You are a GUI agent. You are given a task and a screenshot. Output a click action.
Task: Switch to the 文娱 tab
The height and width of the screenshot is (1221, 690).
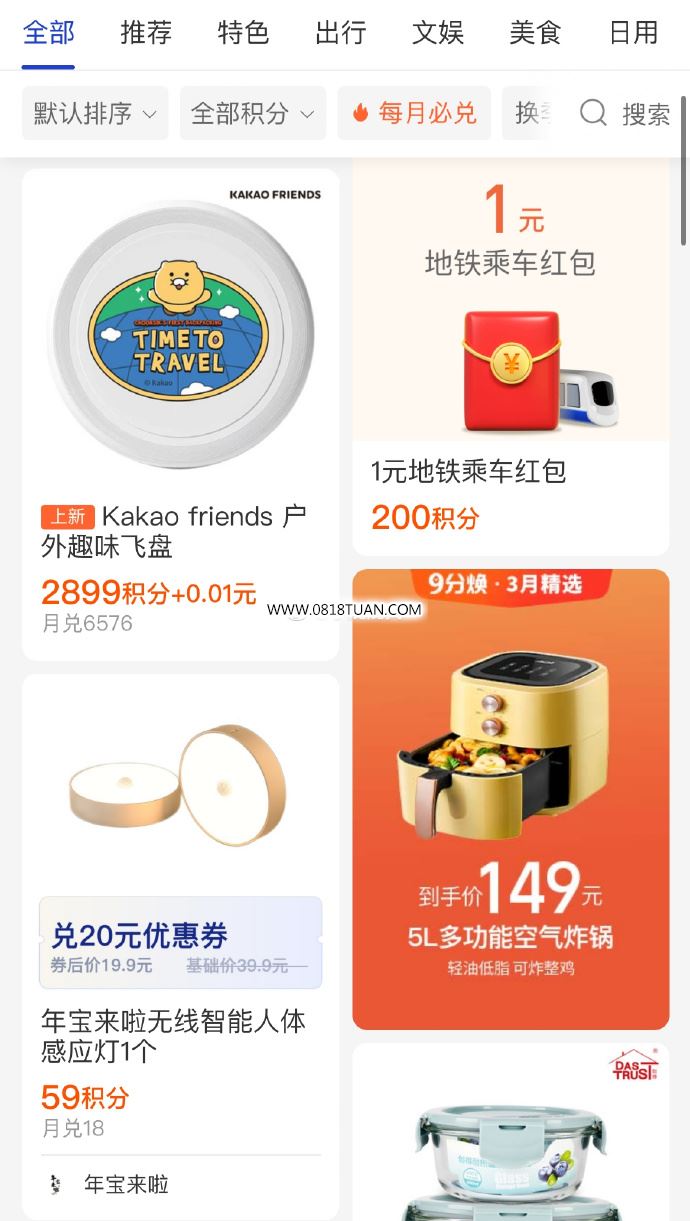point(438,33)
